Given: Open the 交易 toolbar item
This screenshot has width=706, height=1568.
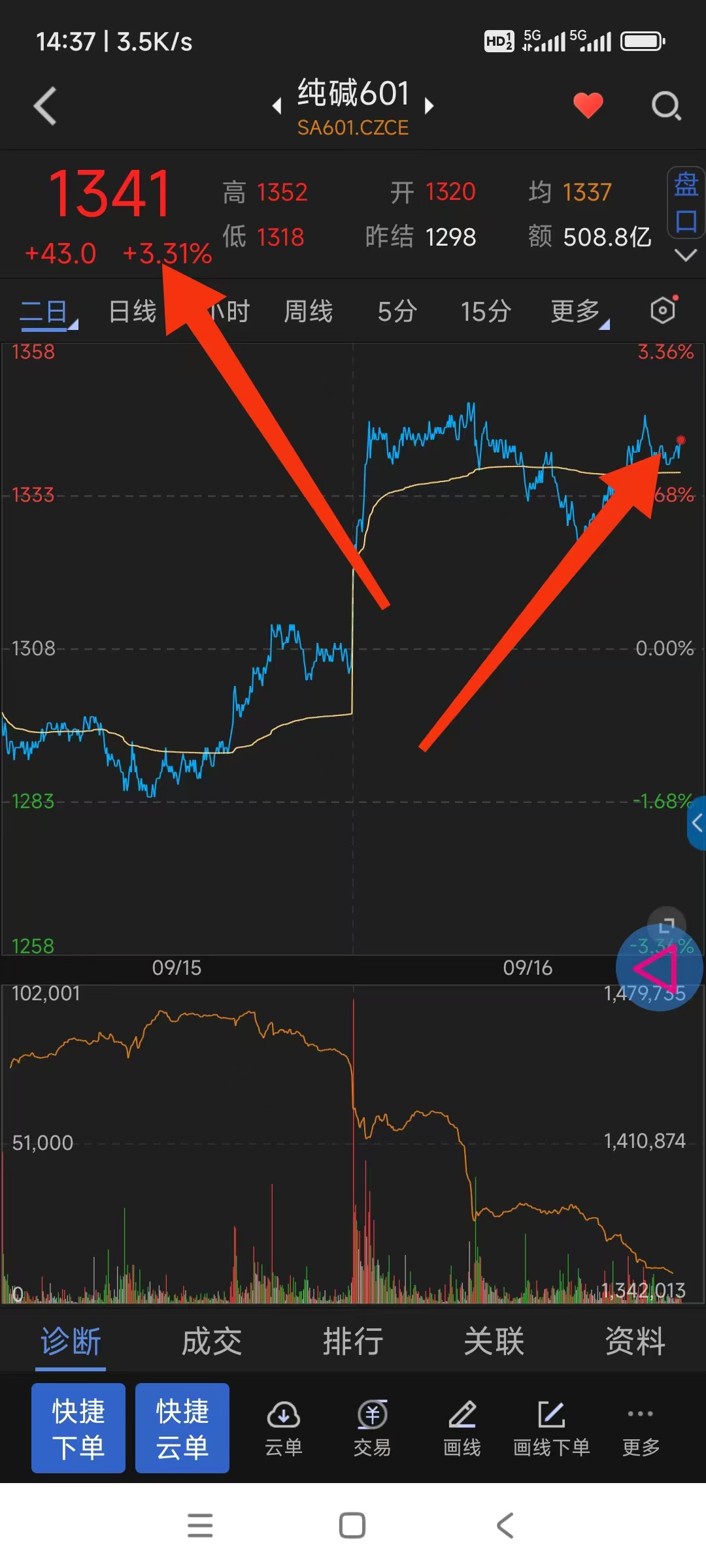Looking at the screenshot, I should click(x=372, y=1428).
